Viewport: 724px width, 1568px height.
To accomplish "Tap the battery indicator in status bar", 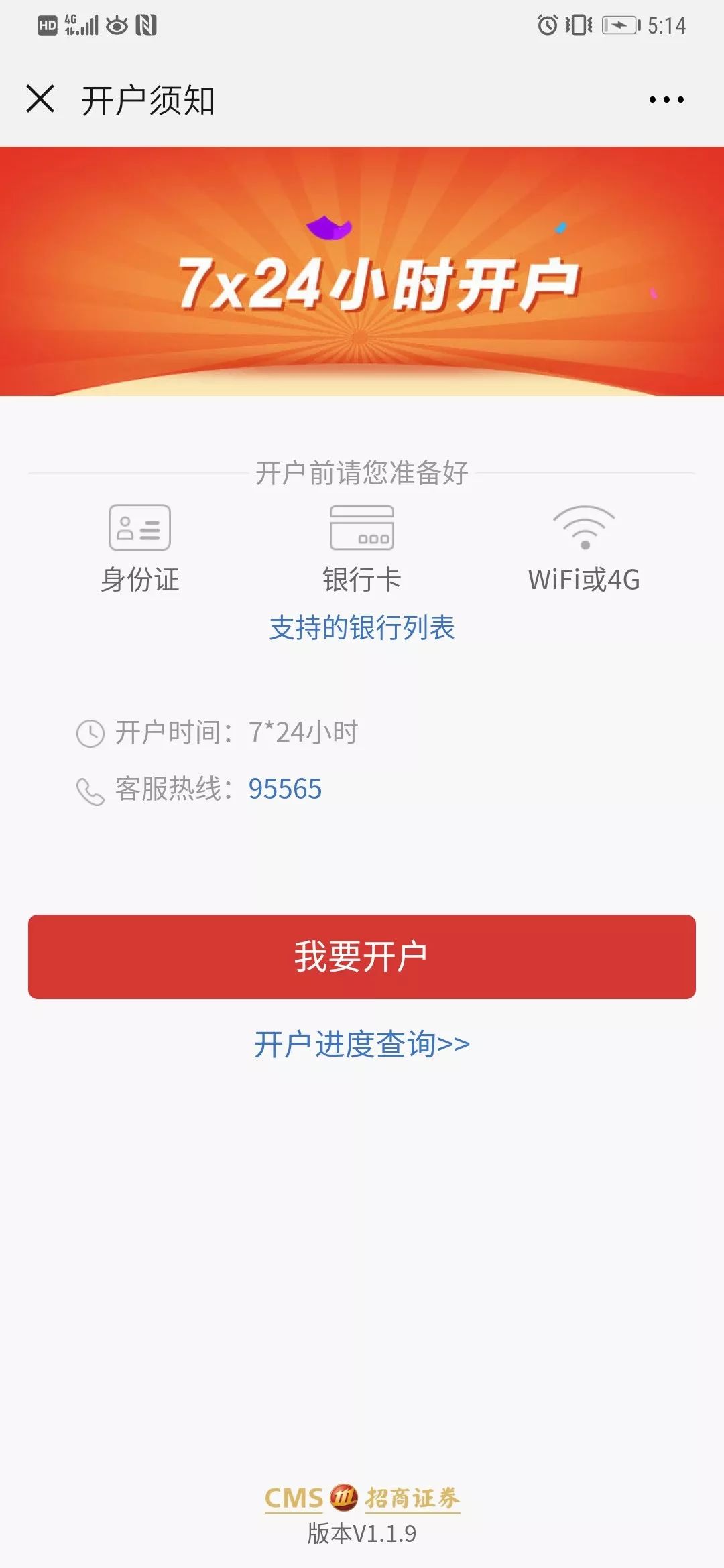I will [x=620, y=25].
